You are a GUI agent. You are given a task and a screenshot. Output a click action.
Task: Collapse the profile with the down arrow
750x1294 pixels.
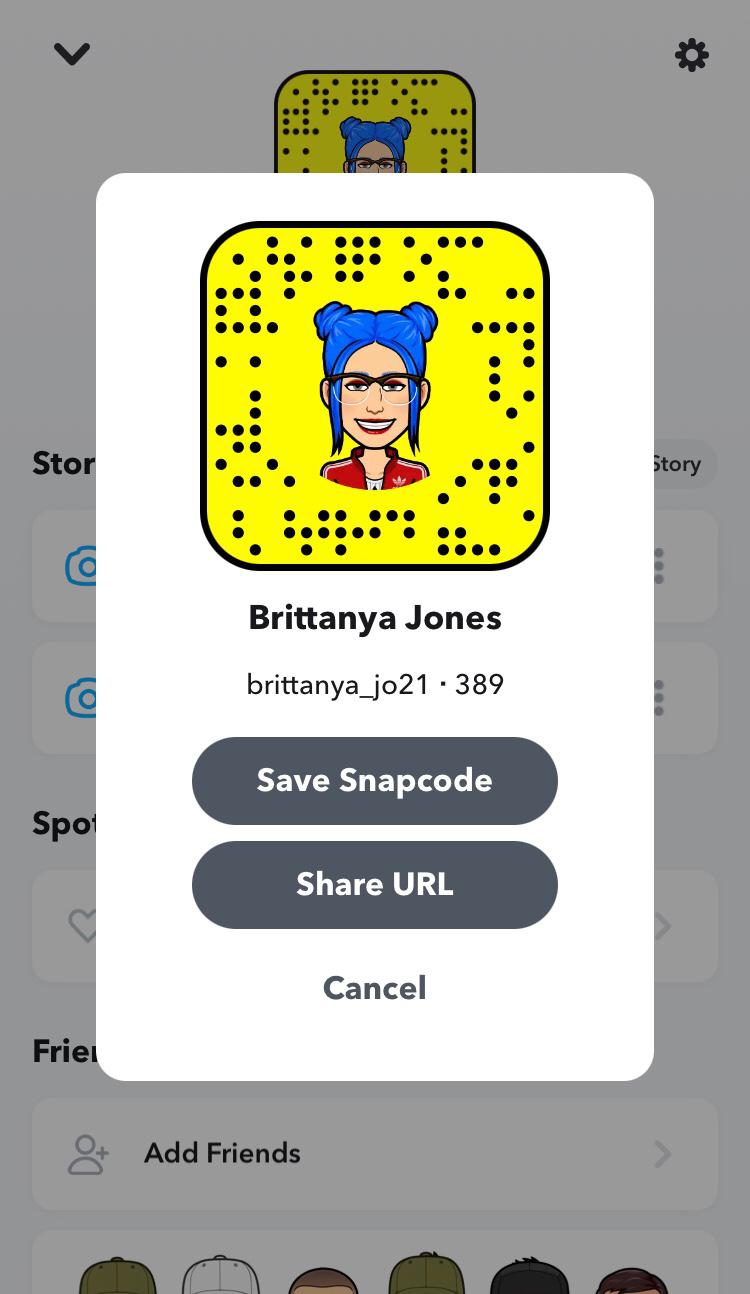(72, 54)
